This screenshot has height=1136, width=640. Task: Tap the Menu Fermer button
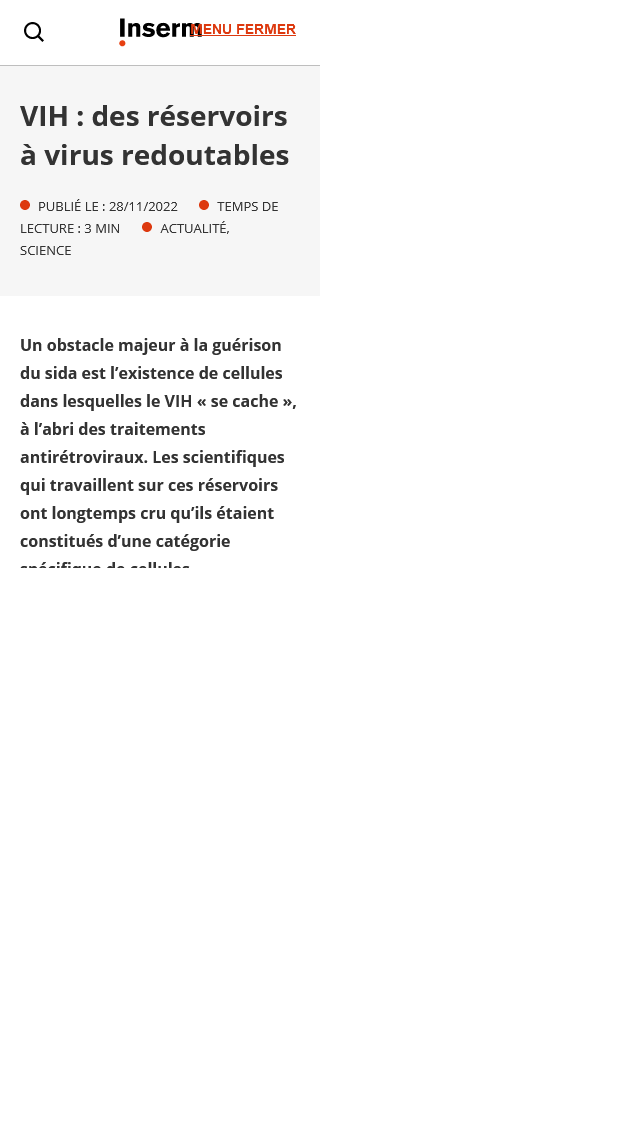click(246, 29)
